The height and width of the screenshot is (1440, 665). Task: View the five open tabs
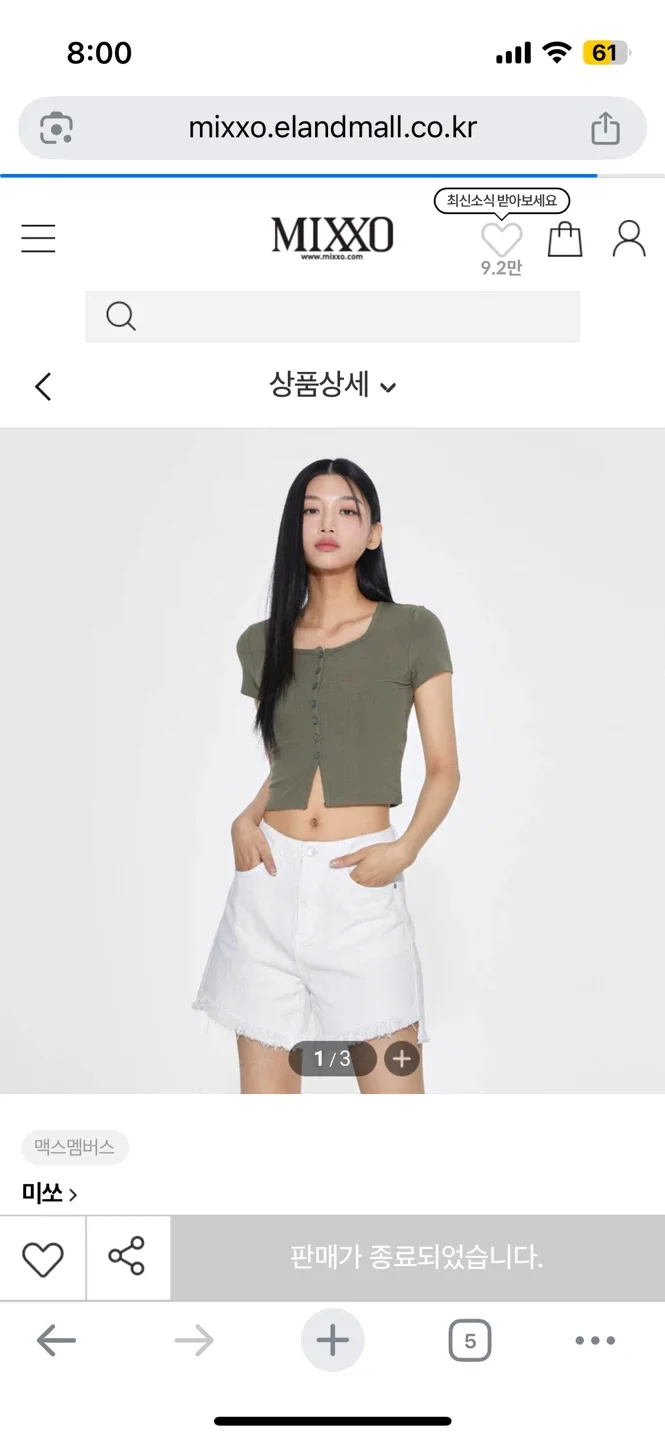pyautogui.click(x=470, y=1340)
